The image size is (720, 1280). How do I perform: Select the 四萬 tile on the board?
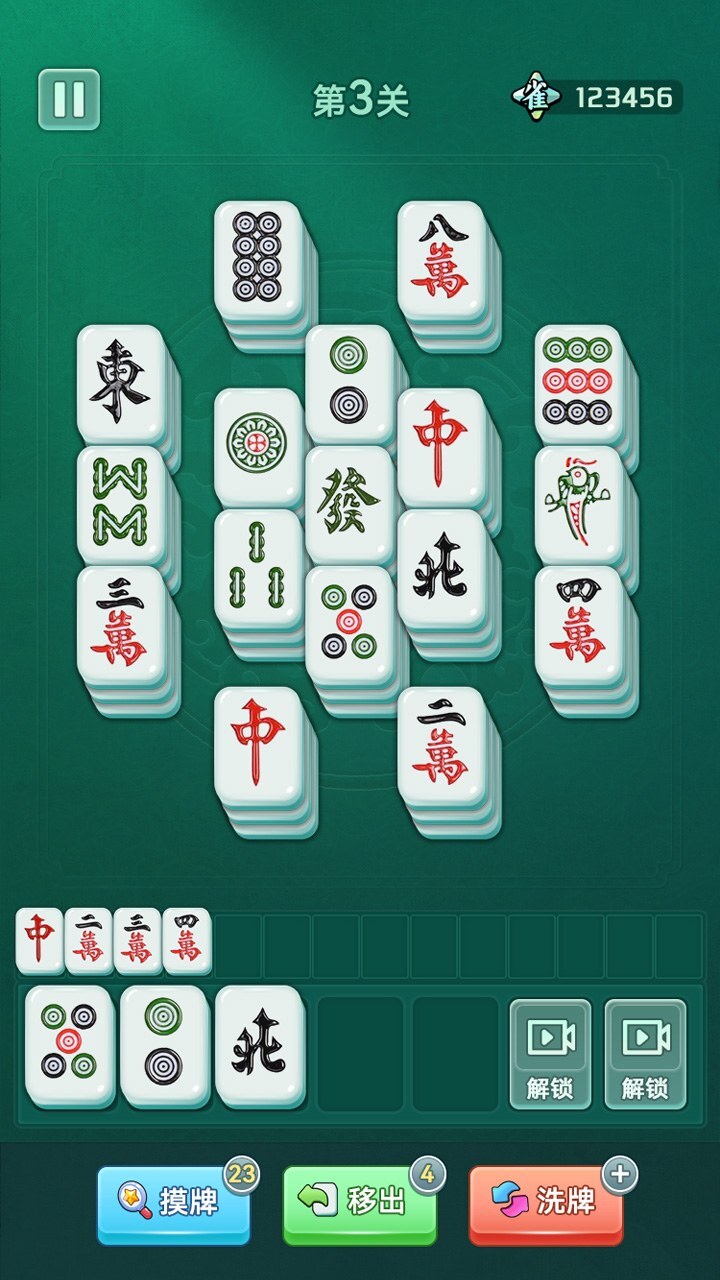click(x=578, y=625)
